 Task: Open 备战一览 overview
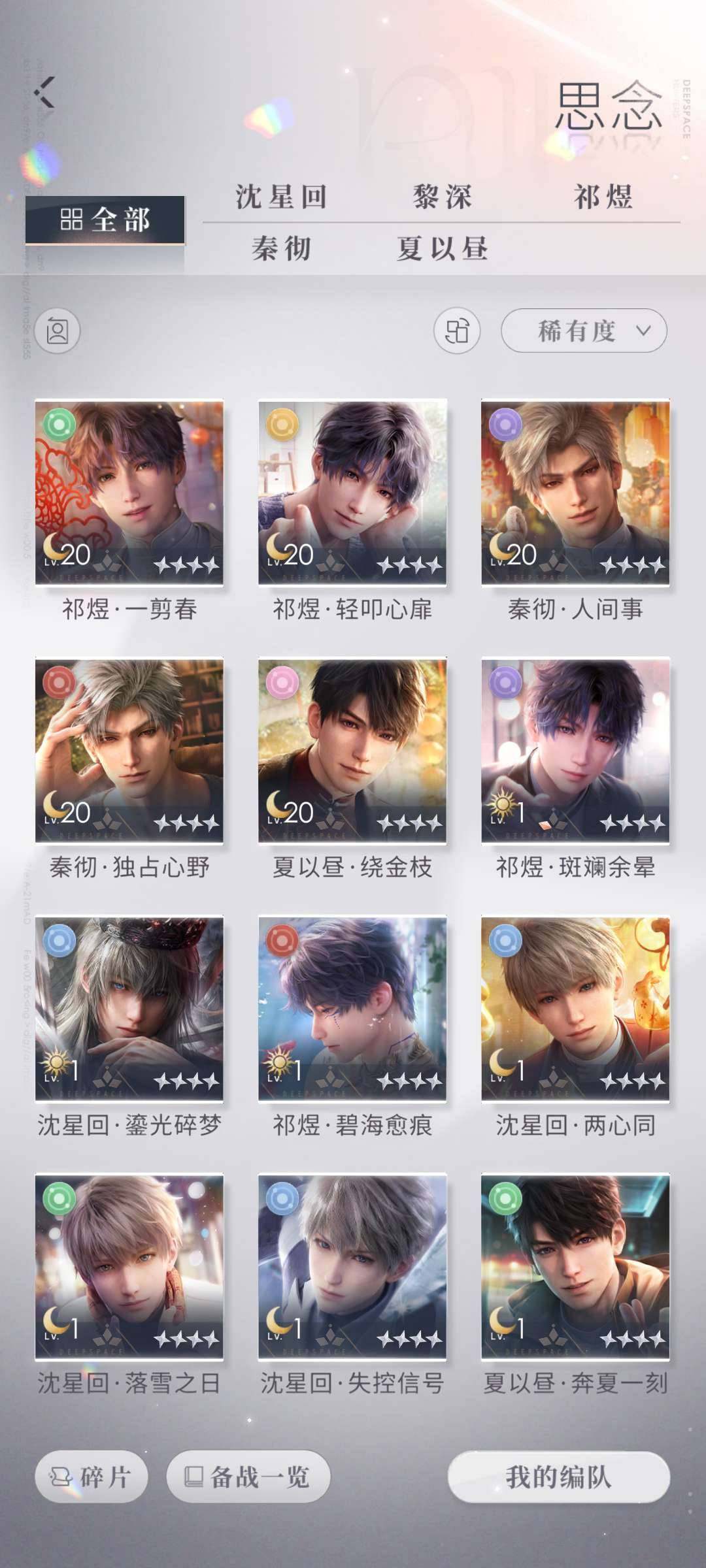[x=248, y=1477]
